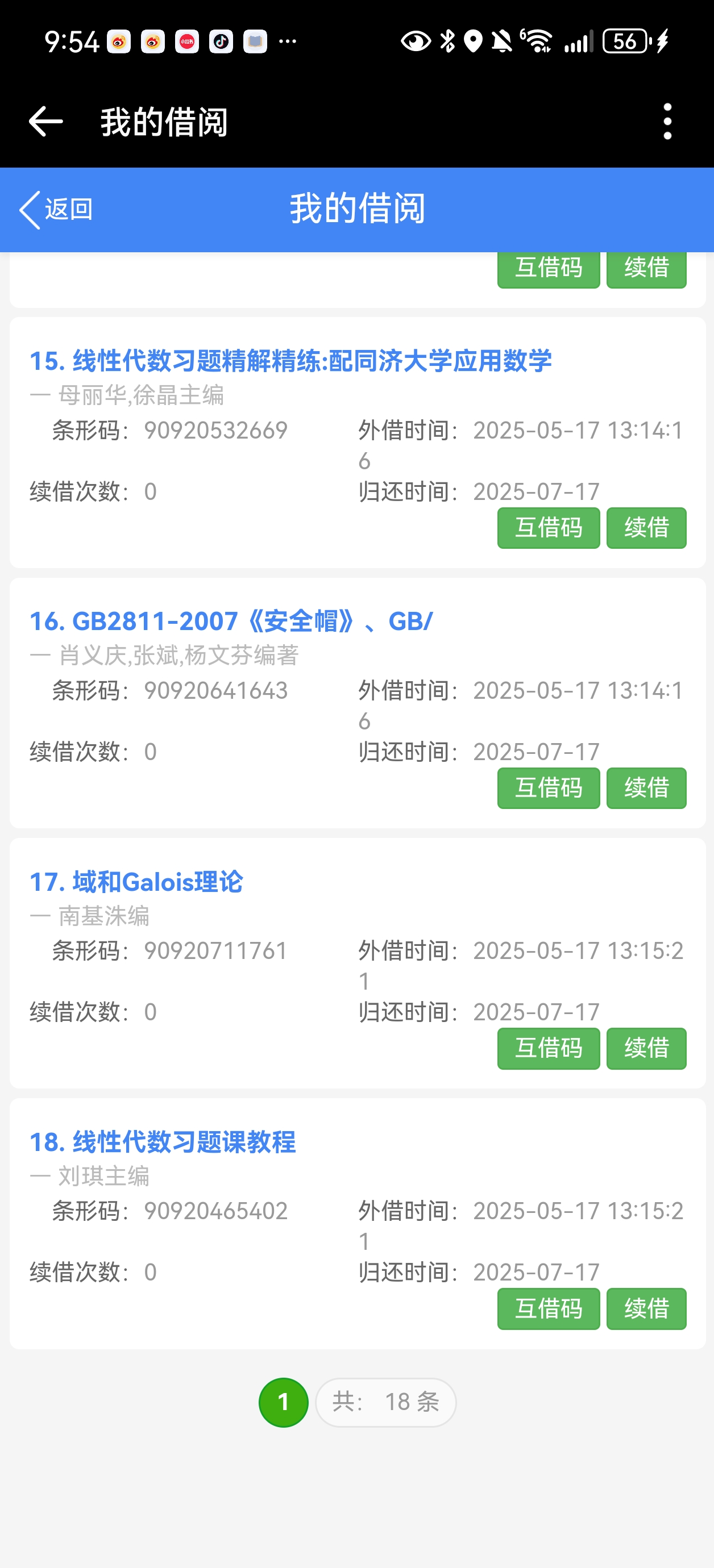Renew book 15 with its 续借 button
The image size is (714, 1568).
point(646,528)
